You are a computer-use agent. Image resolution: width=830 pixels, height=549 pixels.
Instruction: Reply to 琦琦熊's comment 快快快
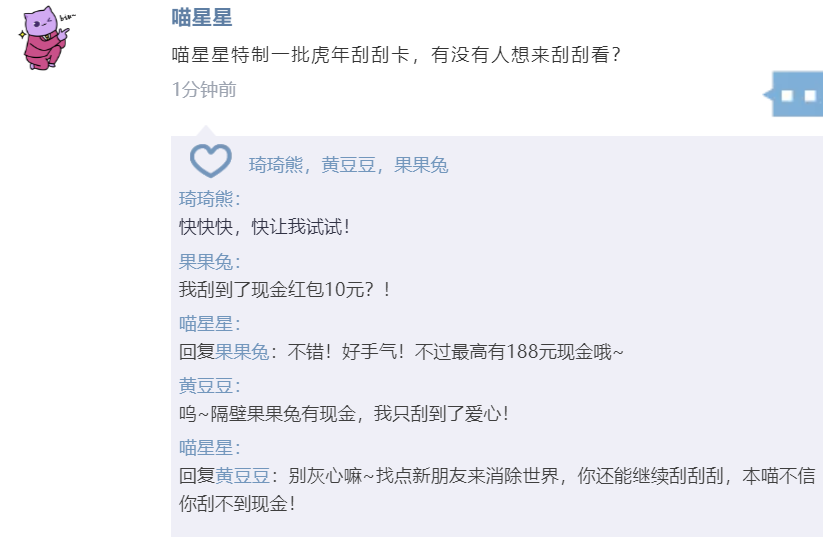point(265,227)
